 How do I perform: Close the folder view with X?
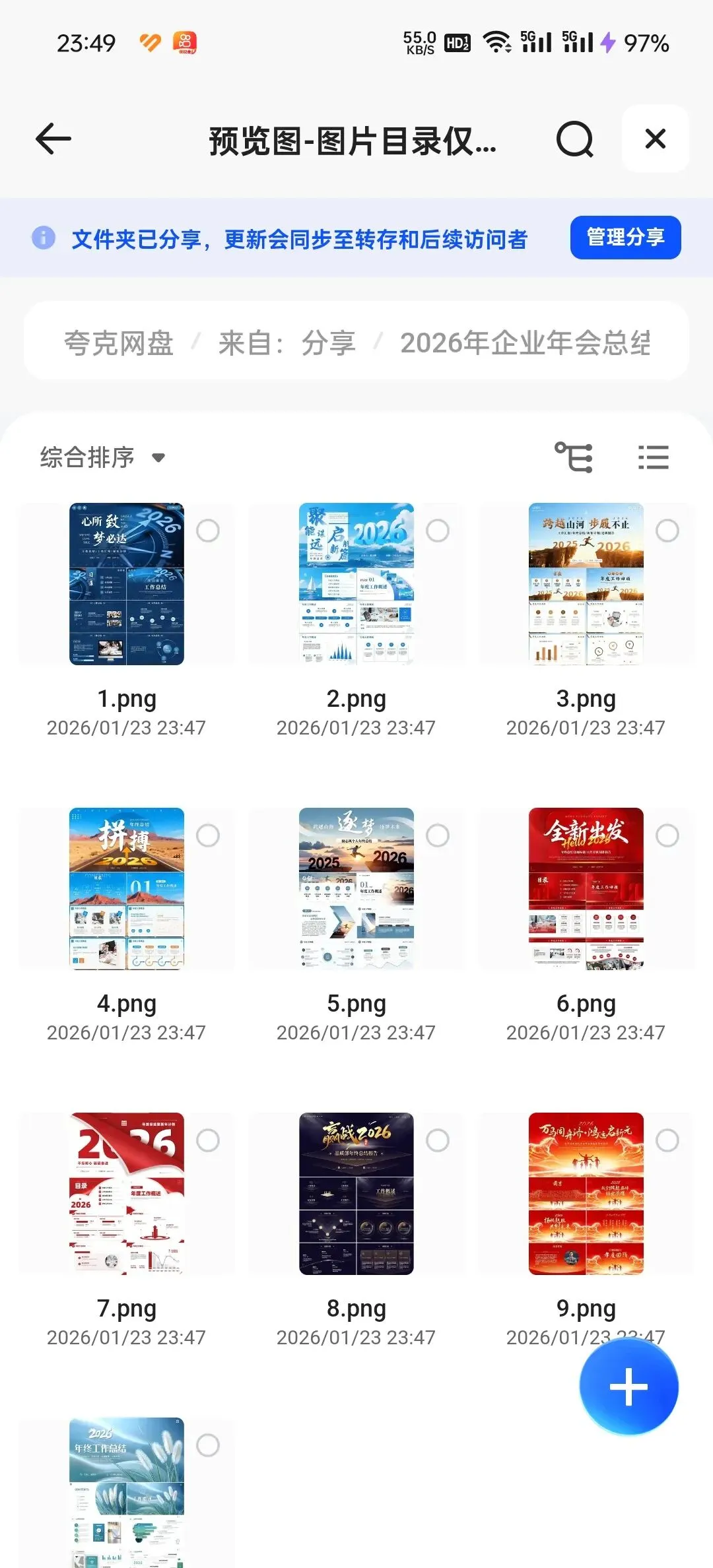[655, 139]
